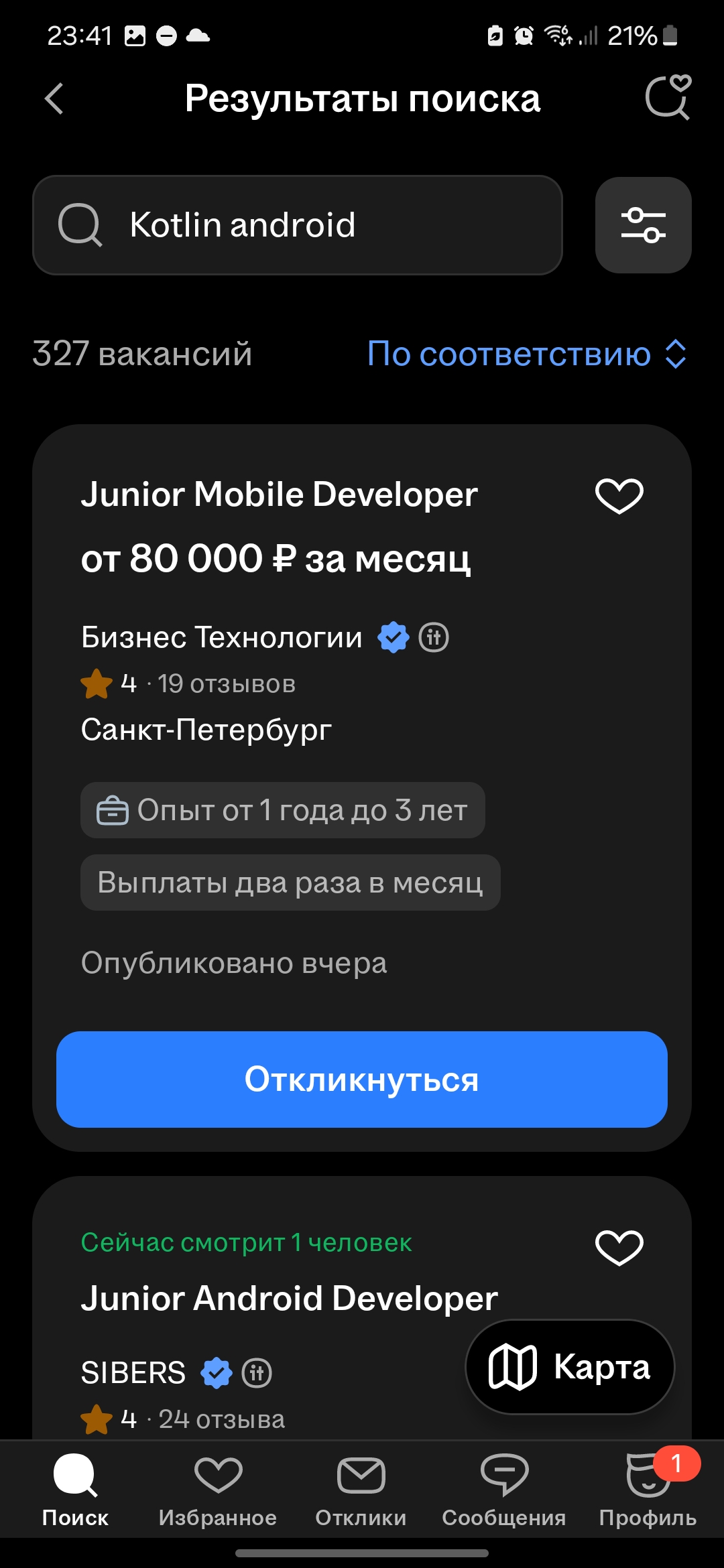The height and width of the screenshot is (1568, 724).
Task: Open the Junior Android Developer vacancy
Action: coord(289,1299)
